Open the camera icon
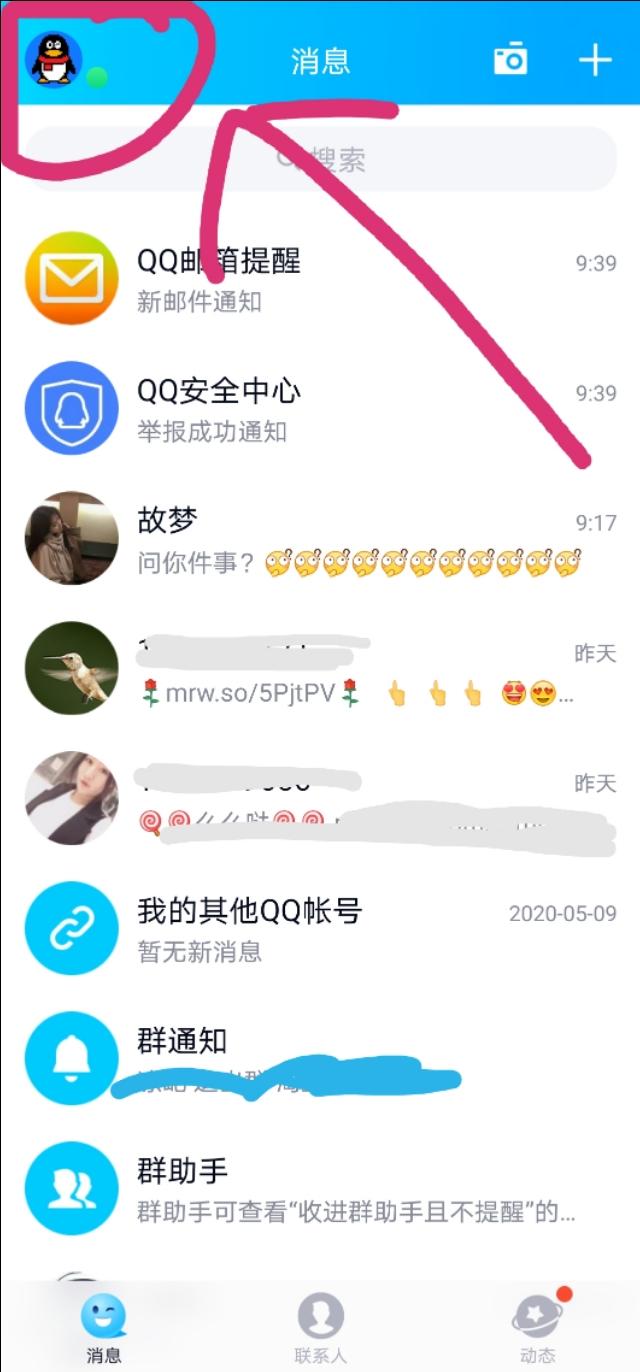Image resolution: width=640 pixels, height=1372 pixels. 510,60
